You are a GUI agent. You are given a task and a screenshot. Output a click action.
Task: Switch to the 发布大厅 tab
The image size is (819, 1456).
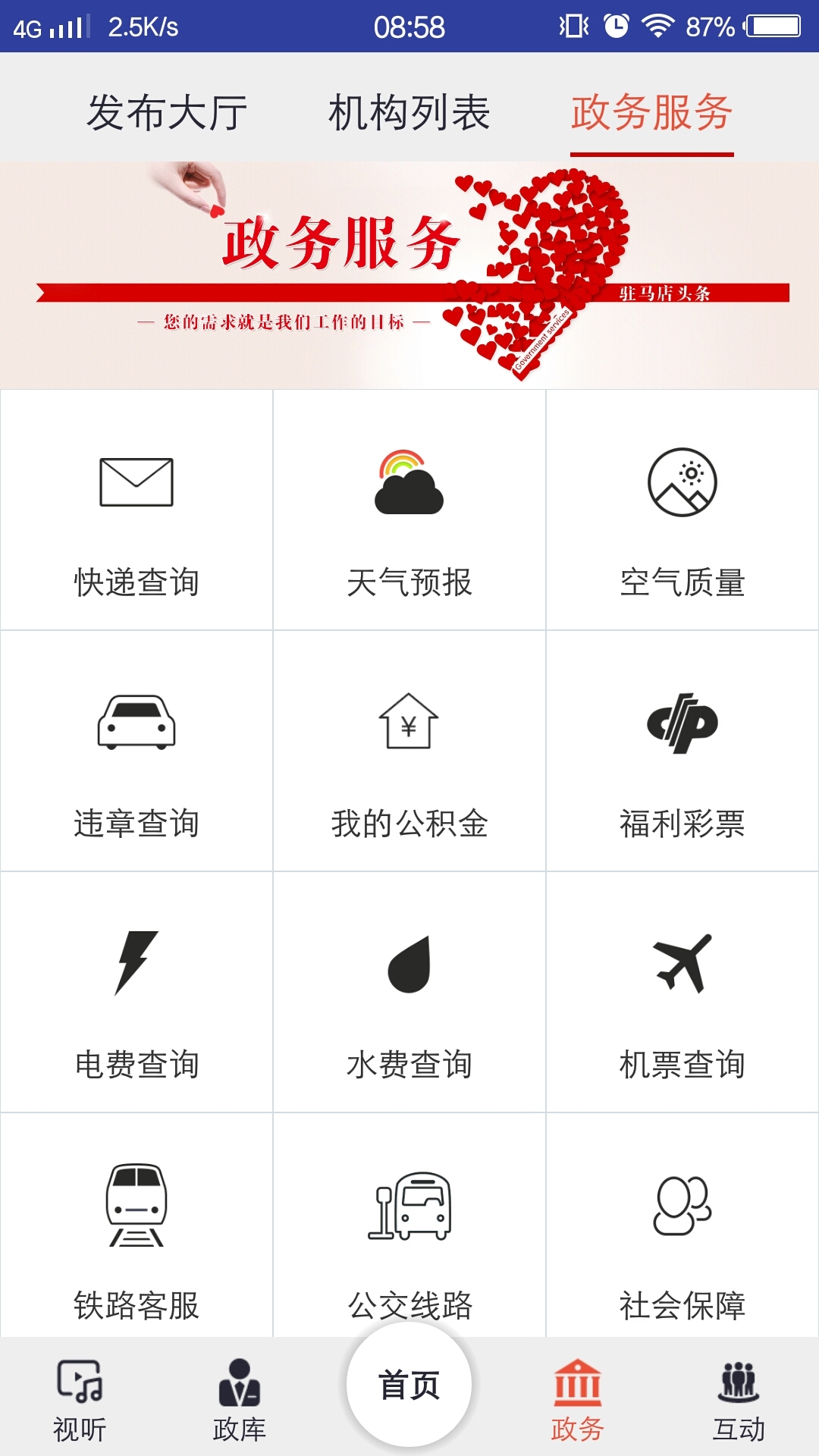click(x=167, y=112)
